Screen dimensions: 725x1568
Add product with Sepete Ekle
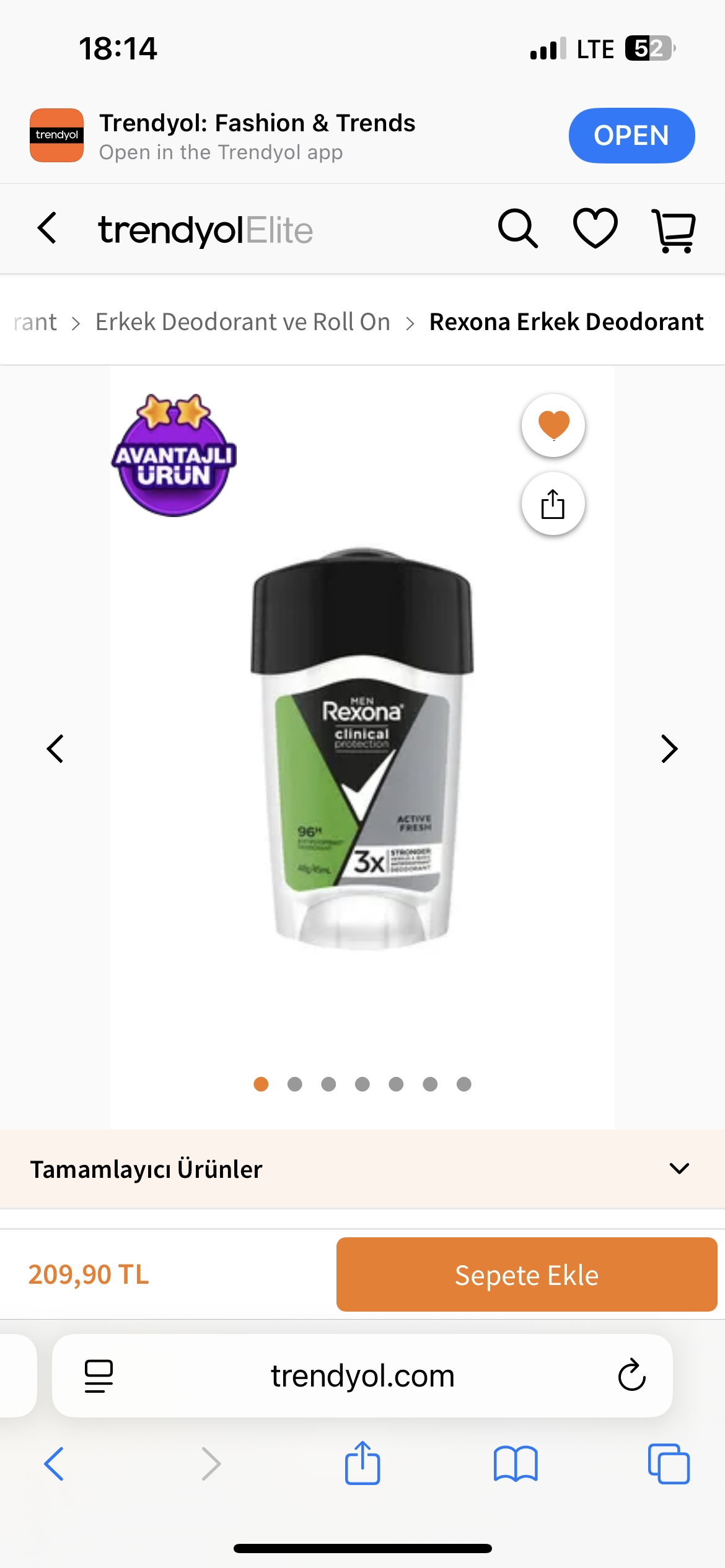526,1274
